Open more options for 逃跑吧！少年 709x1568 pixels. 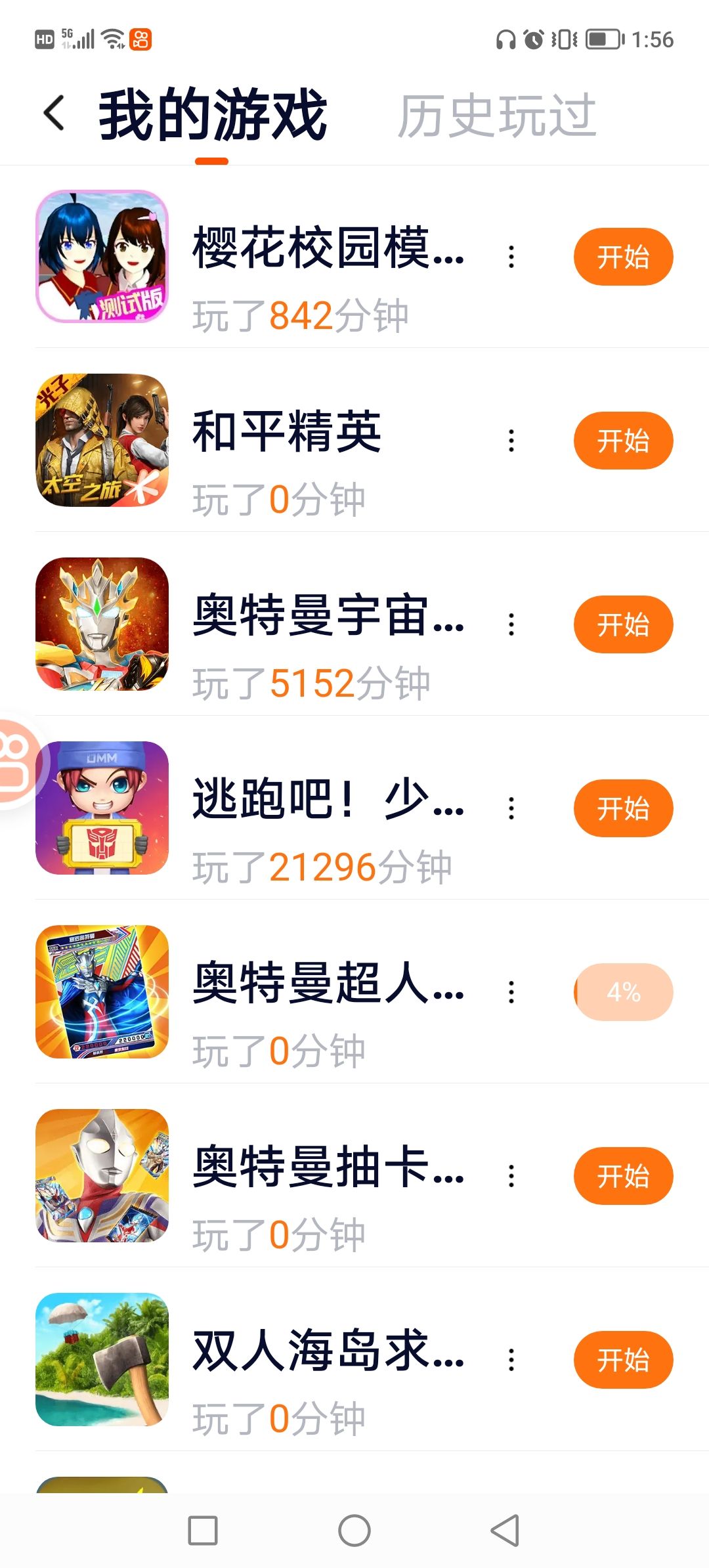click(x=511, y=808)
